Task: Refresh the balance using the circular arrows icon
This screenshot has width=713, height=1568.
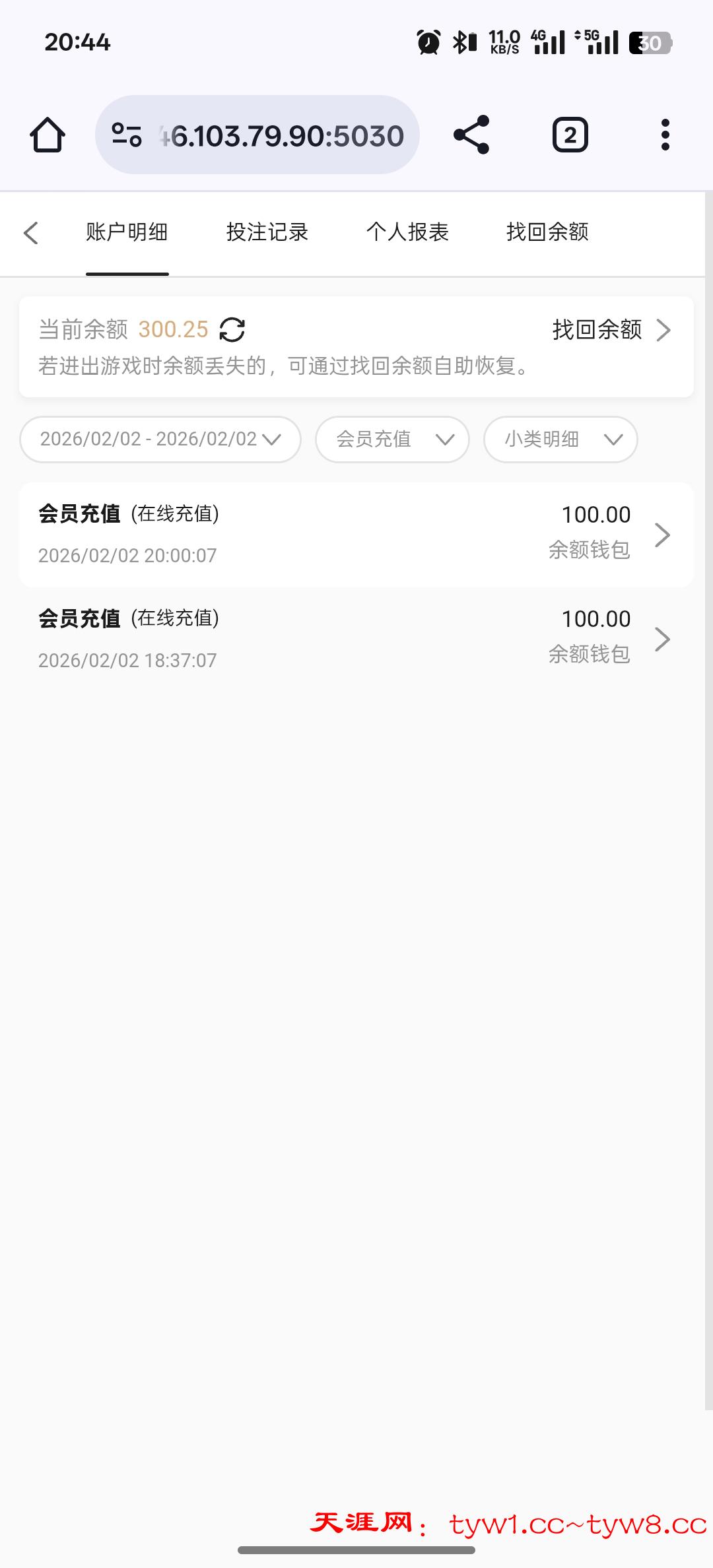Action: tap(232, 329)
